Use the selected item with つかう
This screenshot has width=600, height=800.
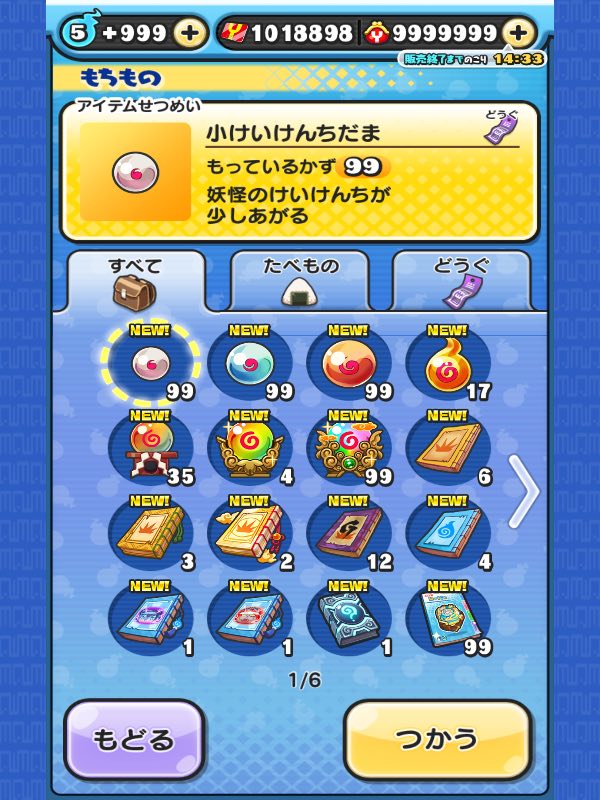[x=437, y=740]
